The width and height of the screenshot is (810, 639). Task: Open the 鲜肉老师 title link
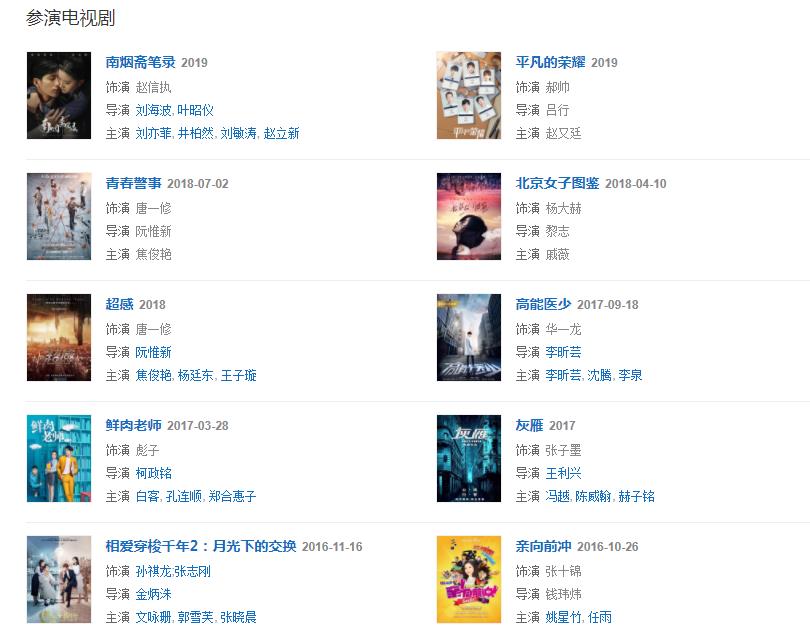click(133, 425)
